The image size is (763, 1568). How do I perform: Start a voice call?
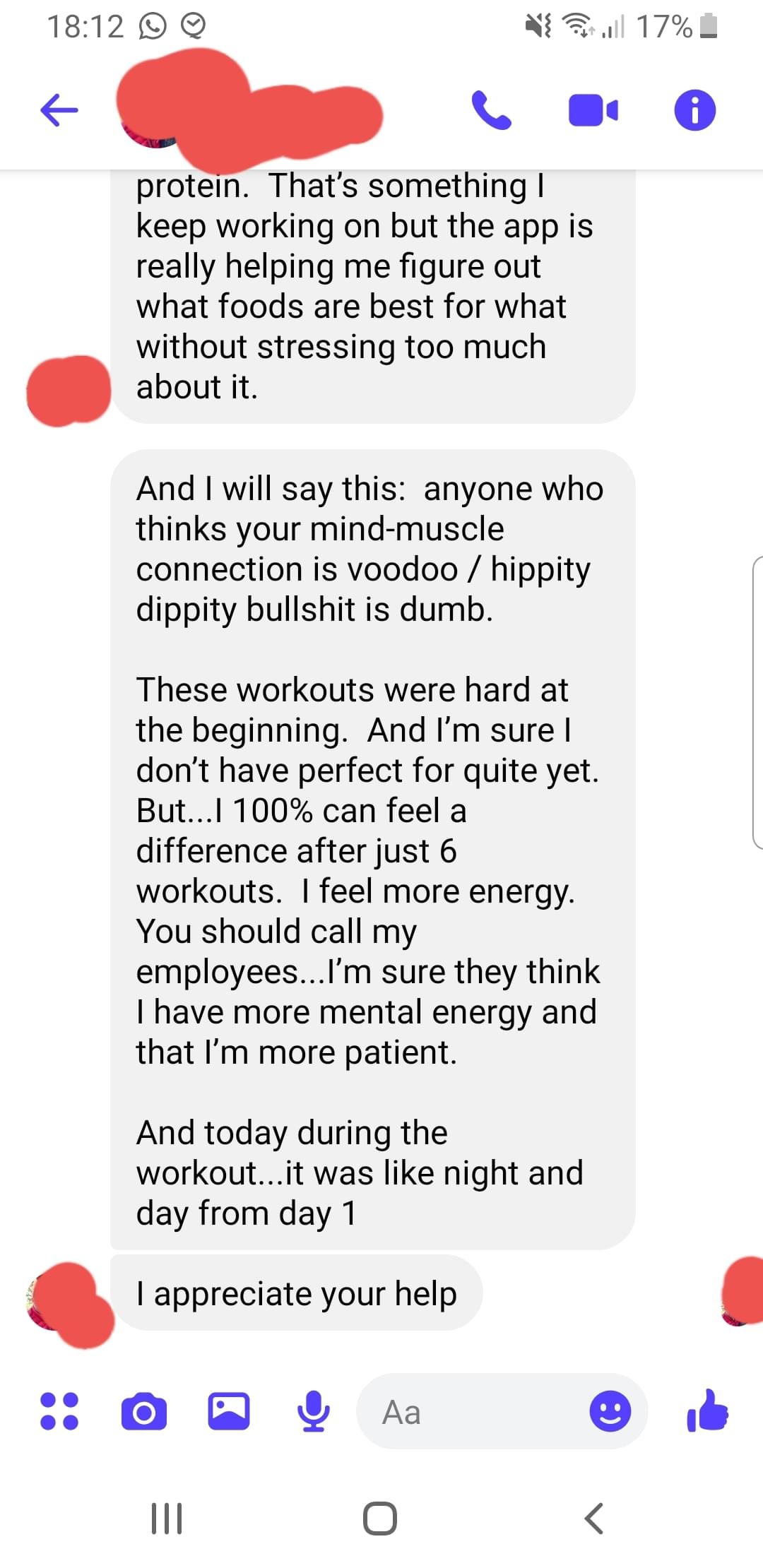pyautogui.click(x=491, y=110)
